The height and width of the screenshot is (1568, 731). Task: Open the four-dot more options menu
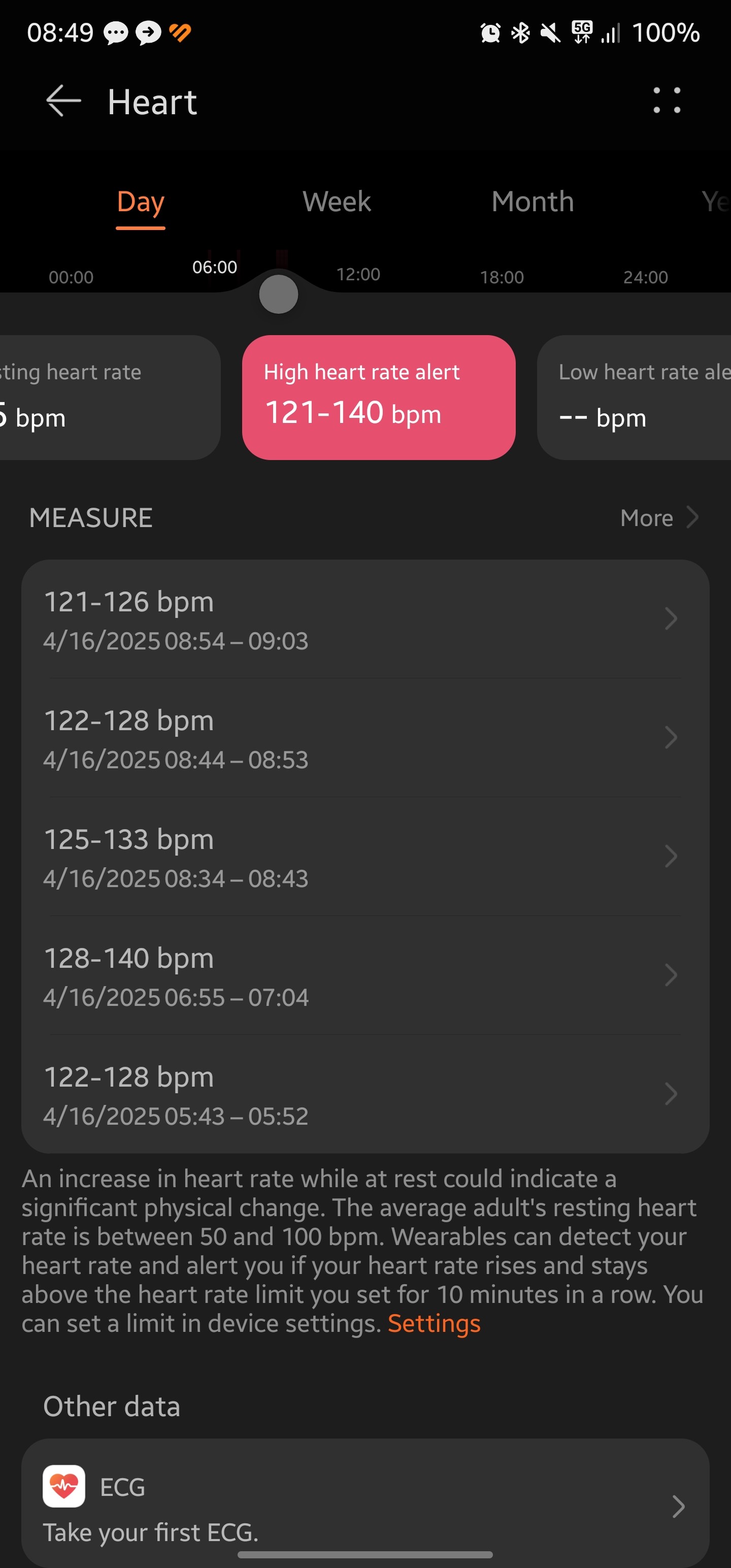(x=667, y=101)
